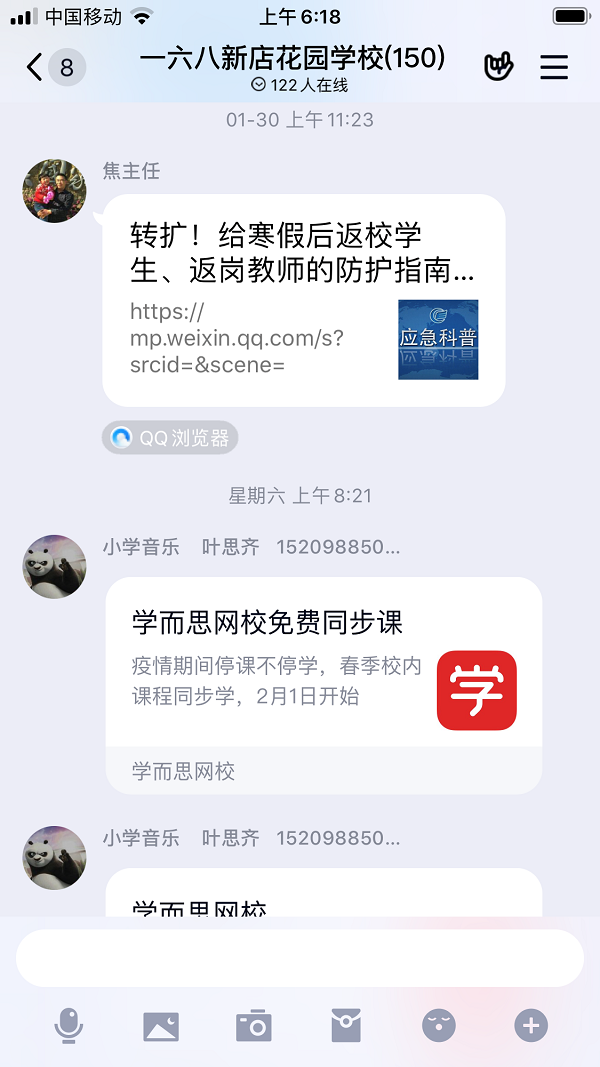Tap the message input field

pos(299,958)
